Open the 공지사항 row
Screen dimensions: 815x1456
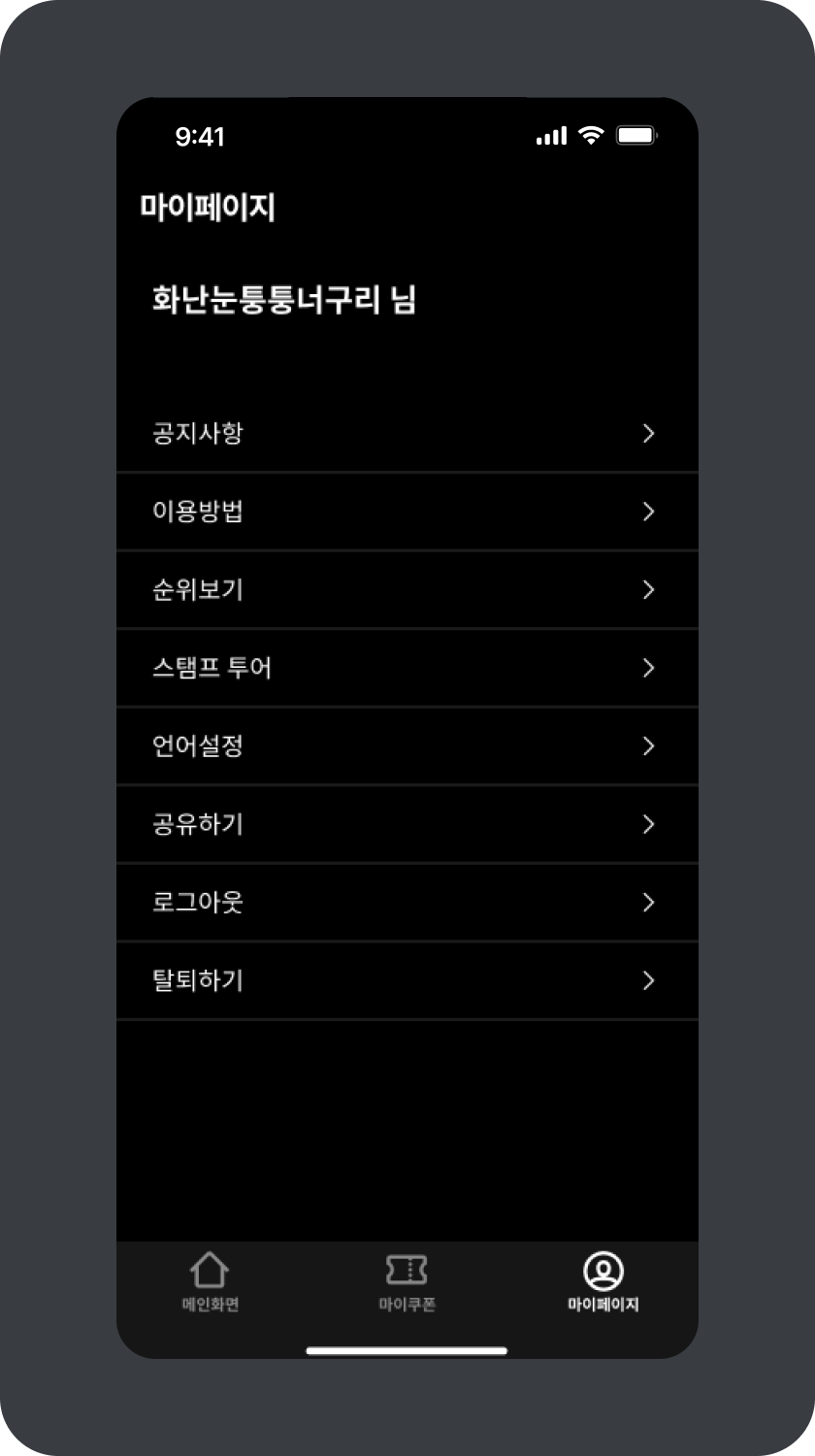point(406,433)
